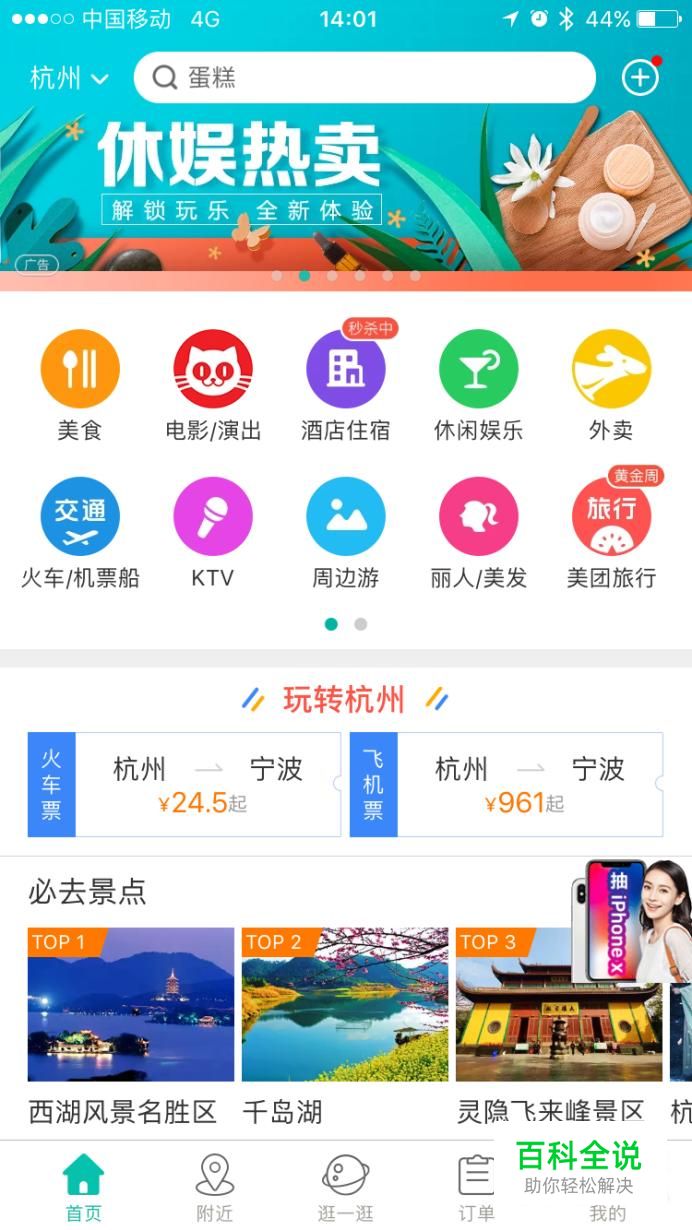View 火车票 from 杭州 to 宁波
The image size is (692, 1230).
pos(185,784)
